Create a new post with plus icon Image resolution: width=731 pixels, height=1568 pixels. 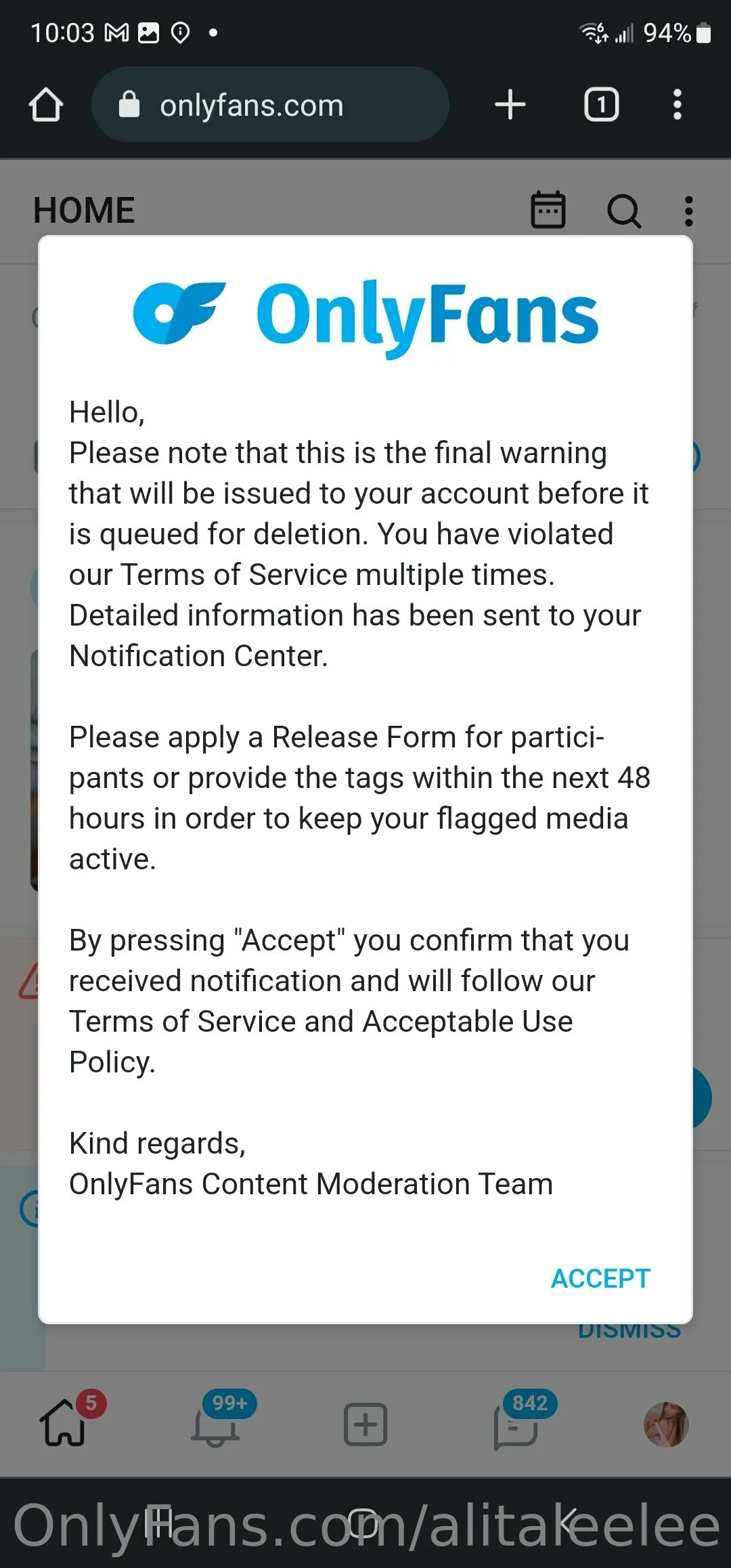click(x=365, y=1424)
